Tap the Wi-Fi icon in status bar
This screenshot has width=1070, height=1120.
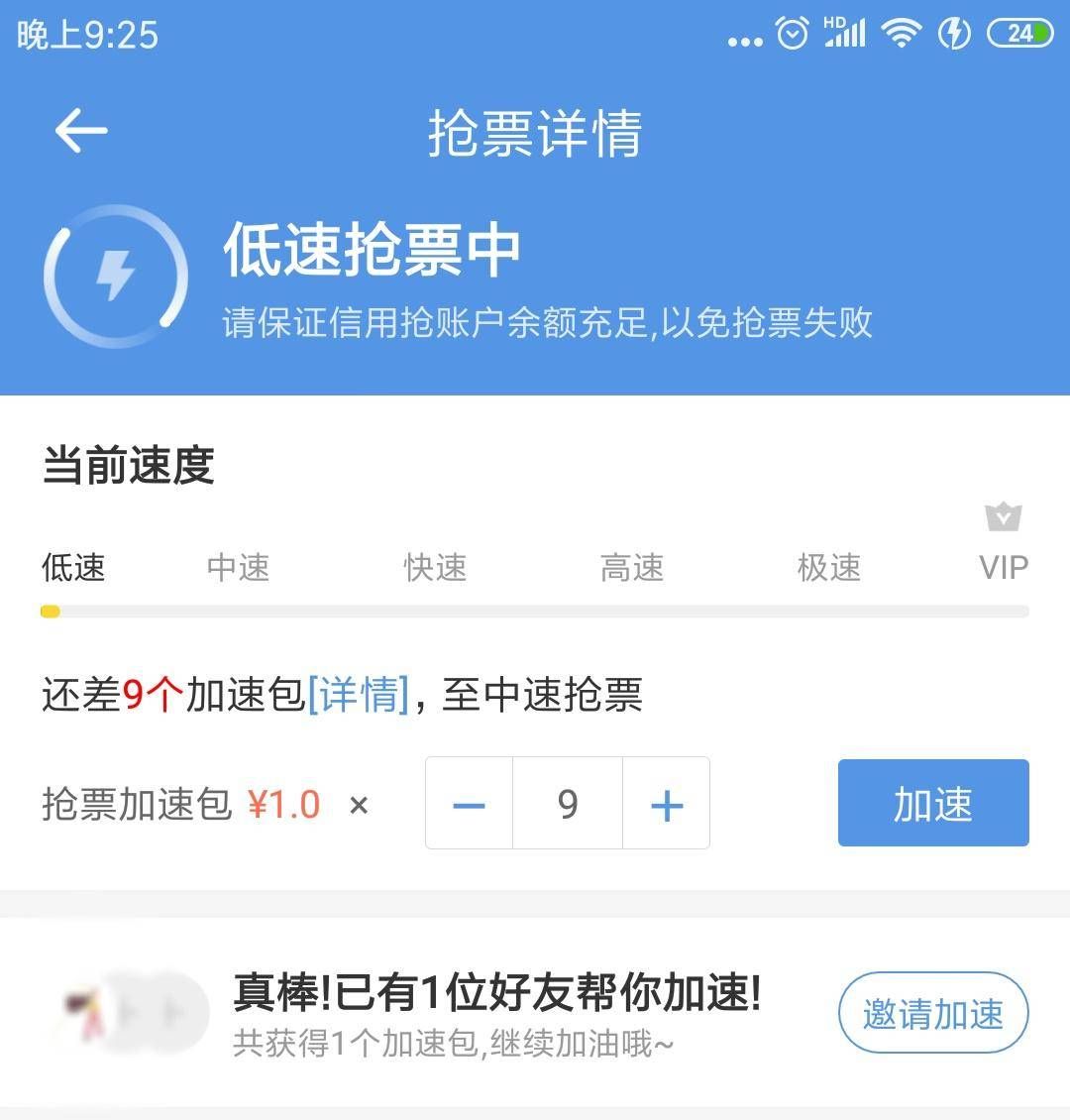(x=902, y=33)
